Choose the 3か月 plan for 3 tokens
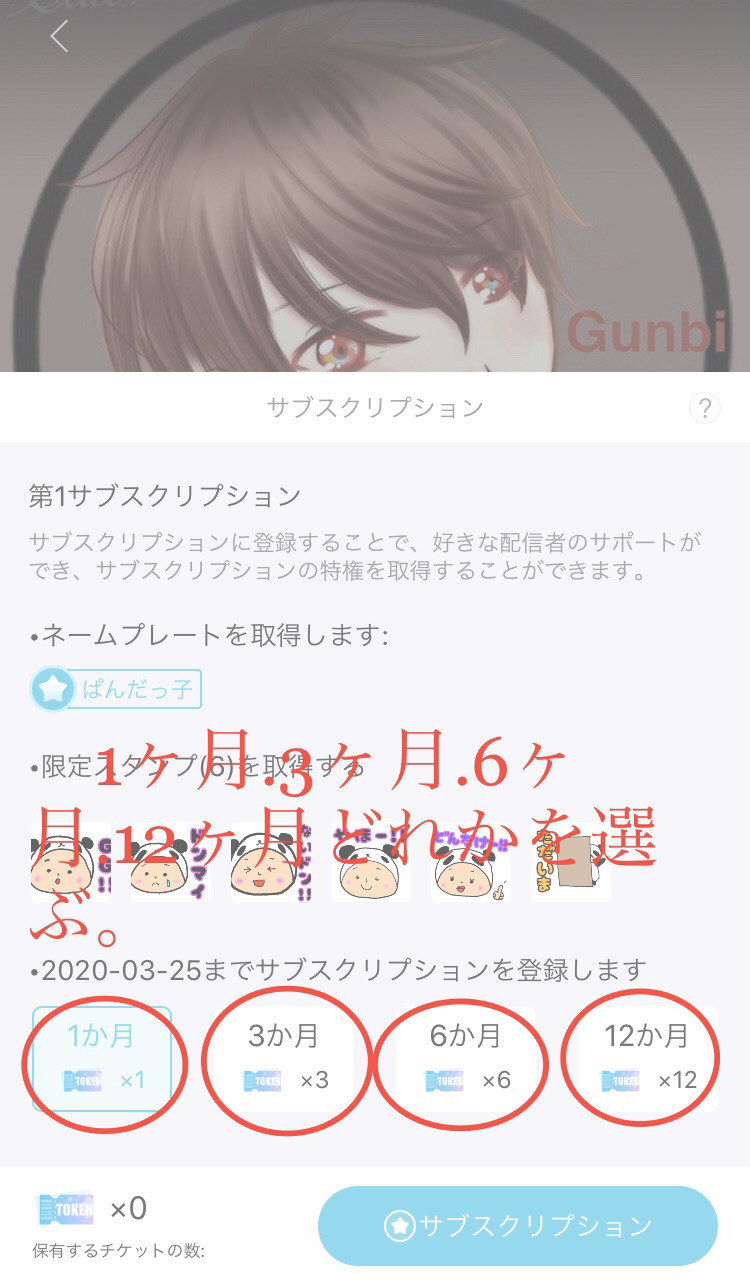The height and width of the screenshot is (1286, 750). pos(284,1058)
